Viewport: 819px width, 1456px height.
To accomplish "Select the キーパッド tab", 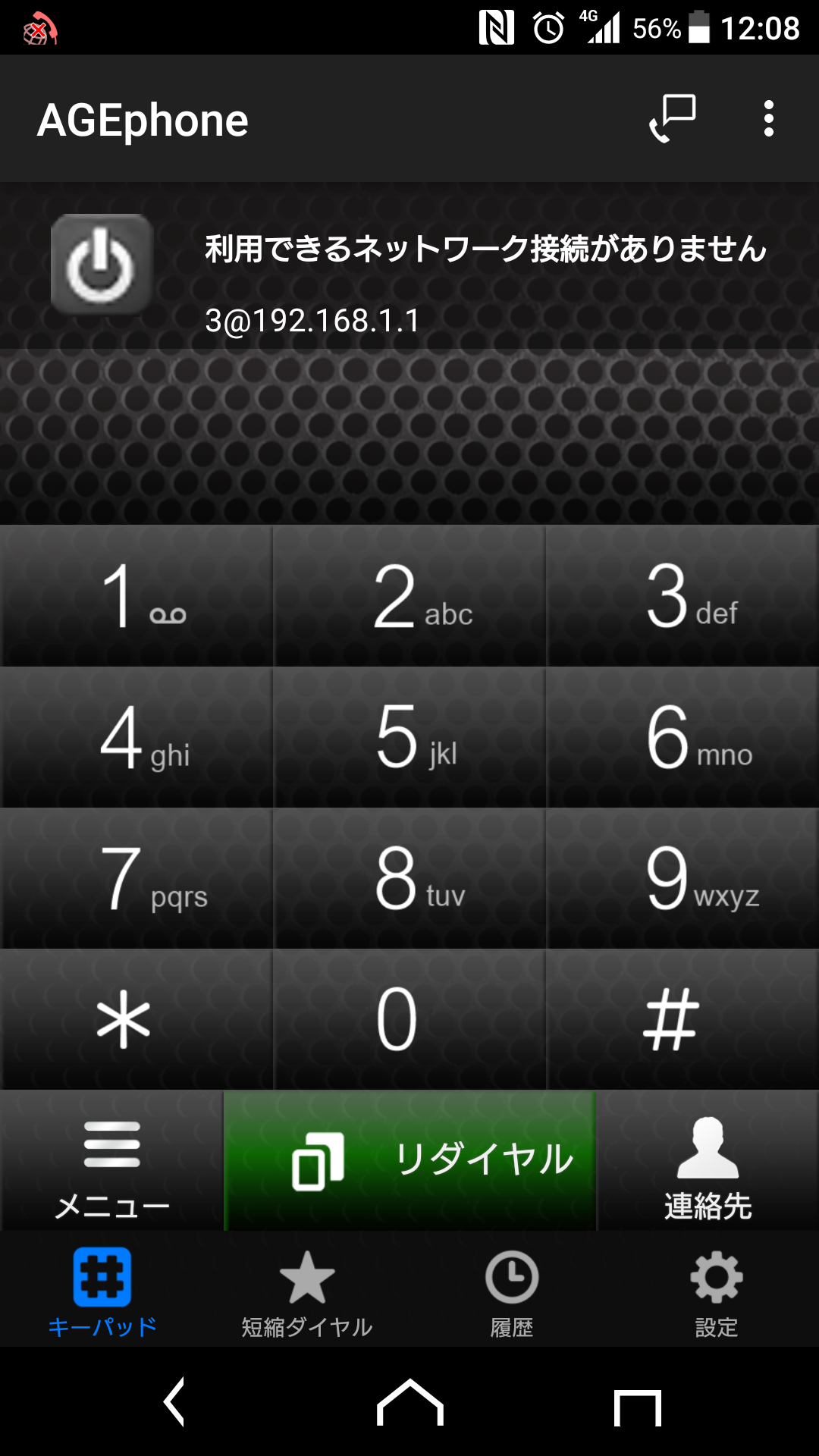I will click(102, 1291).
